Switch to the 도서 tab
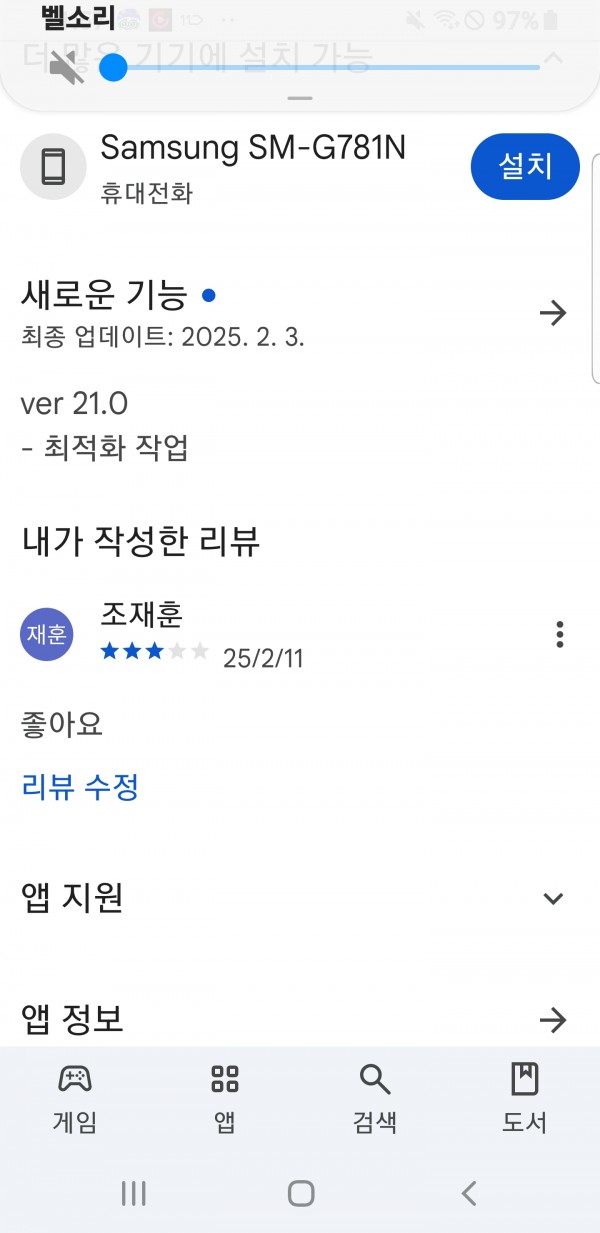 point(525,1098)
